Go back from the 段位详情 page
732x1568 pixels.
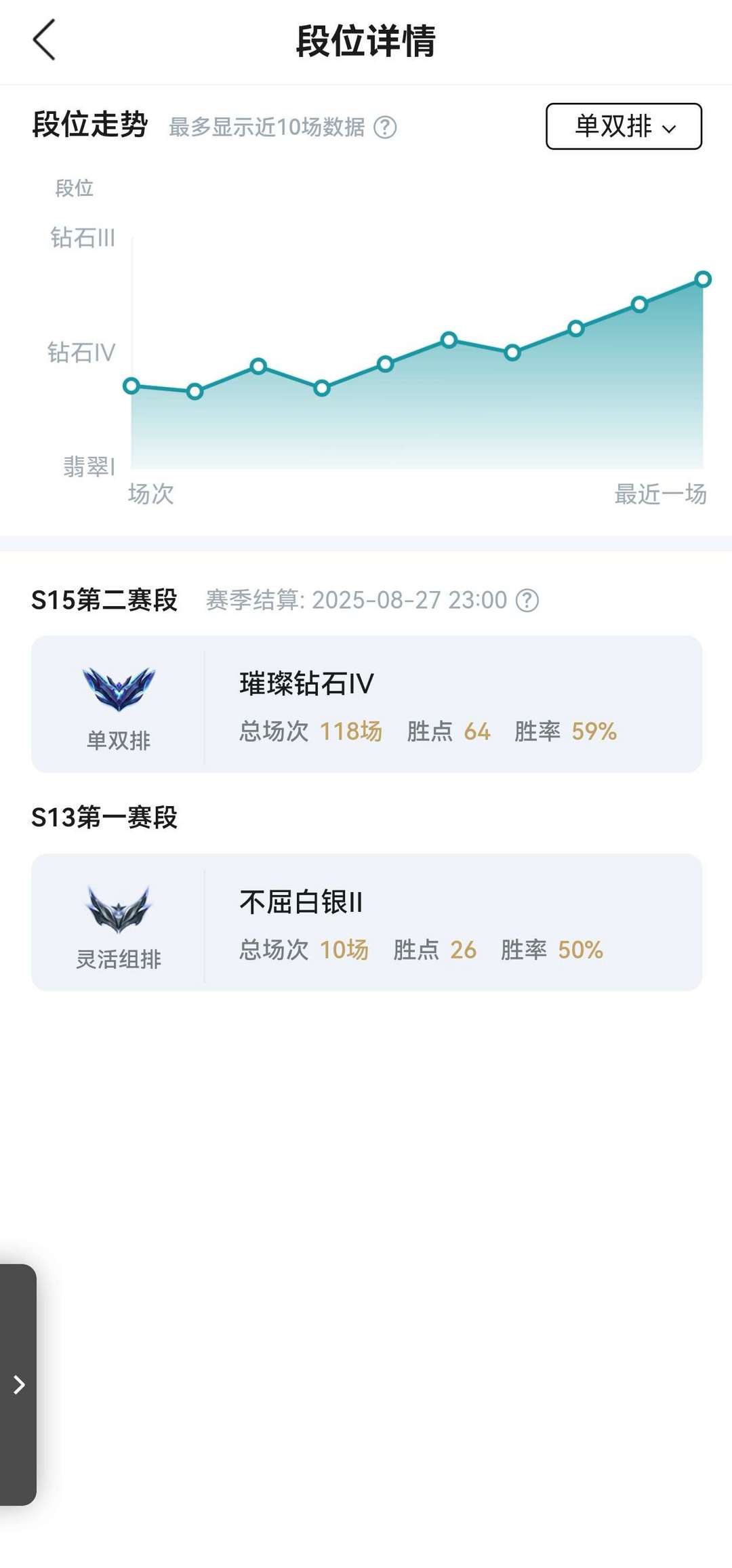[x=44, y=40]
